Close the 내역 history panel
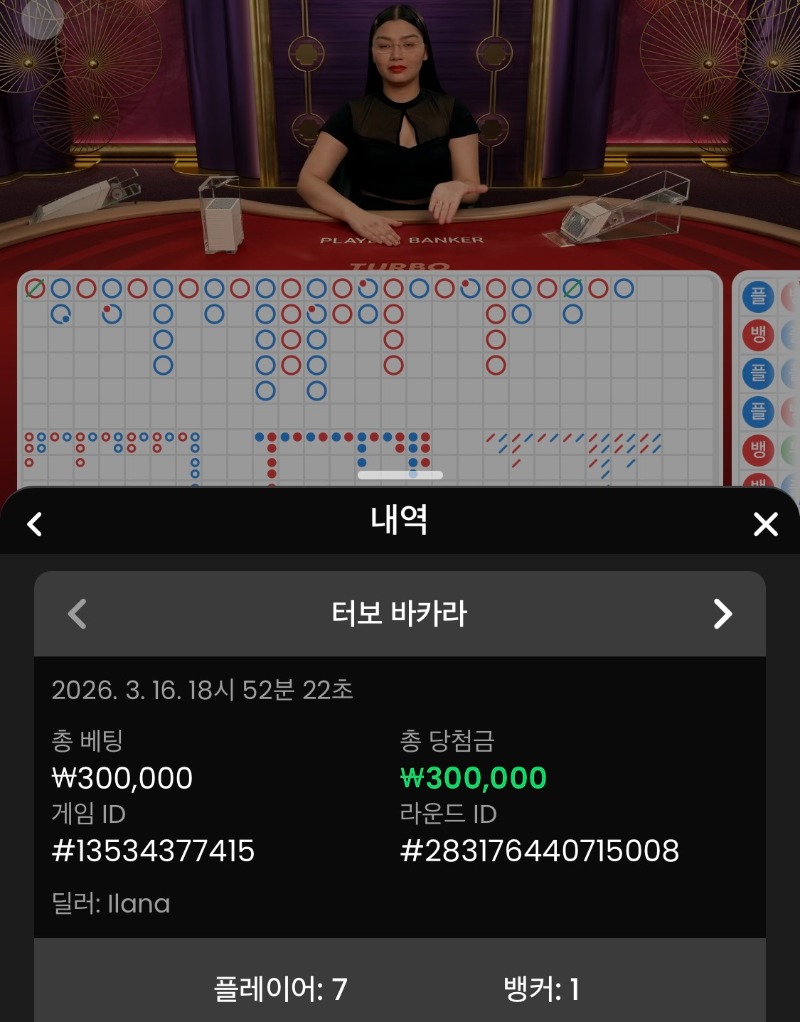The image size is (800, 1022). point(765,523)
